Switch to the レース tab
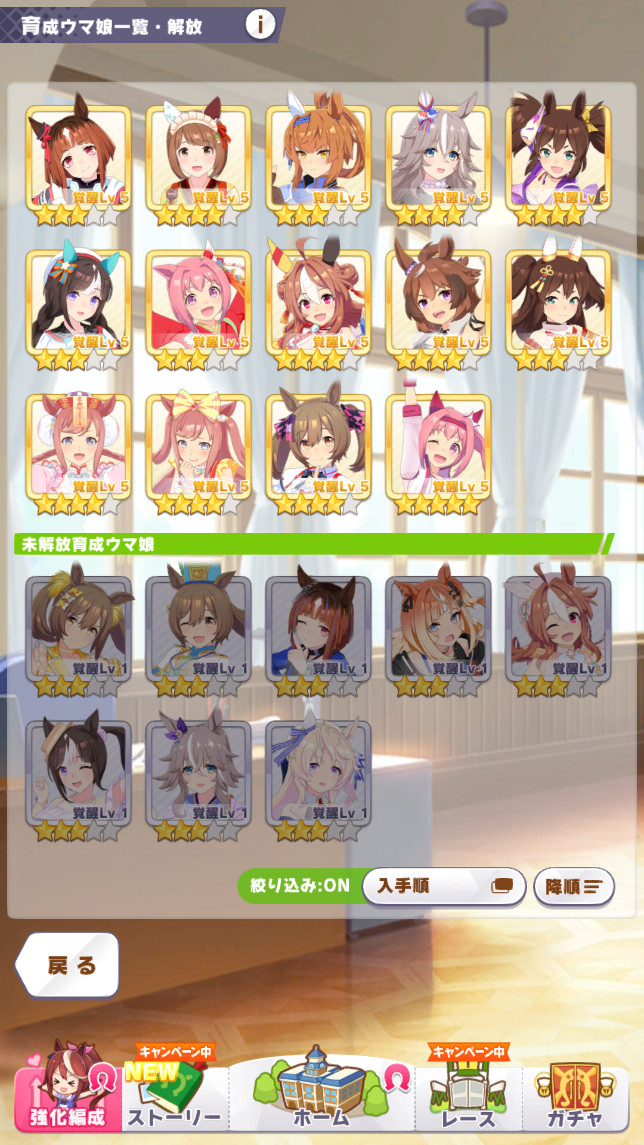This screenshot has width=644, height=1145. click(469, 1095)
